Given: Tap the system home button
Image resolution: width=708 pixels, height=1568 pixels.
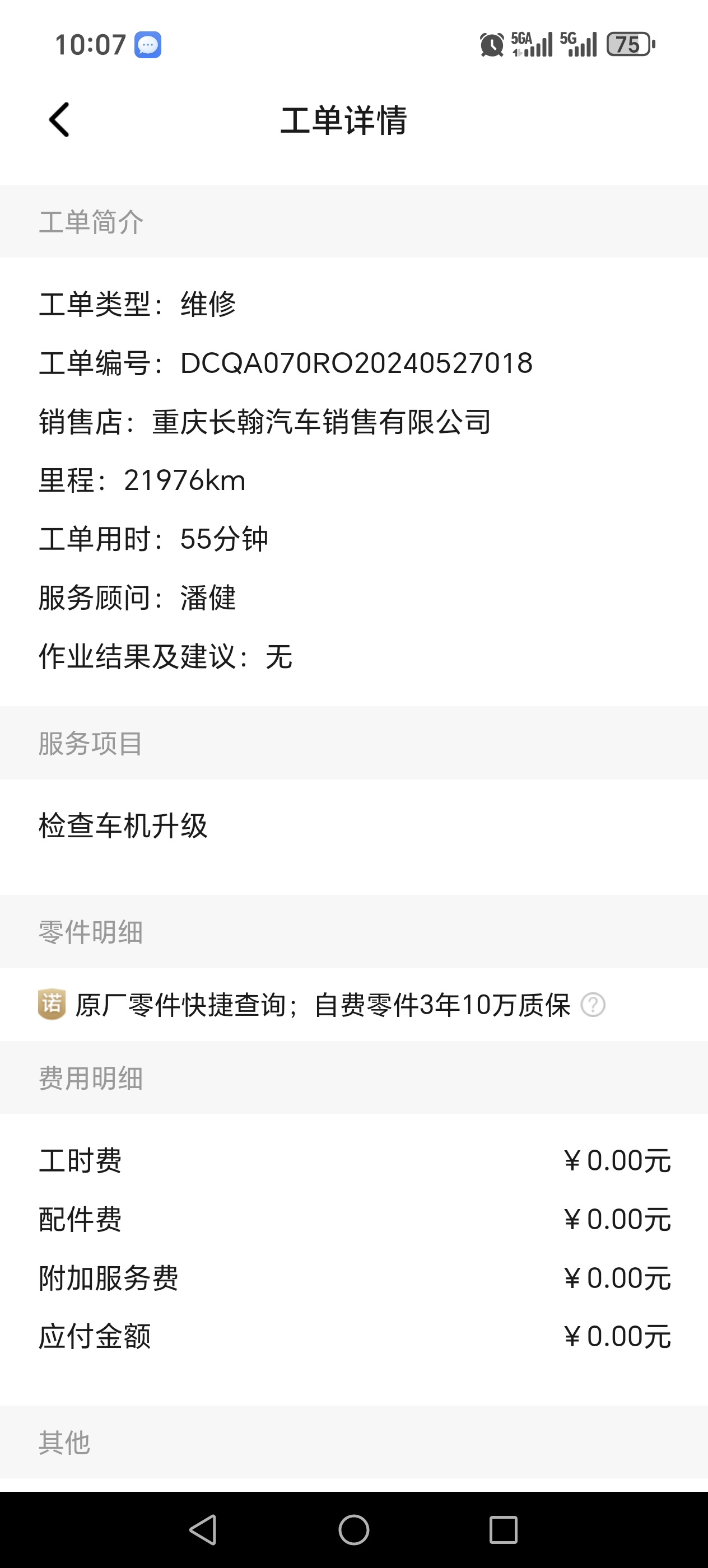Looking at the screenshot, I should (x=353, y=1530).
